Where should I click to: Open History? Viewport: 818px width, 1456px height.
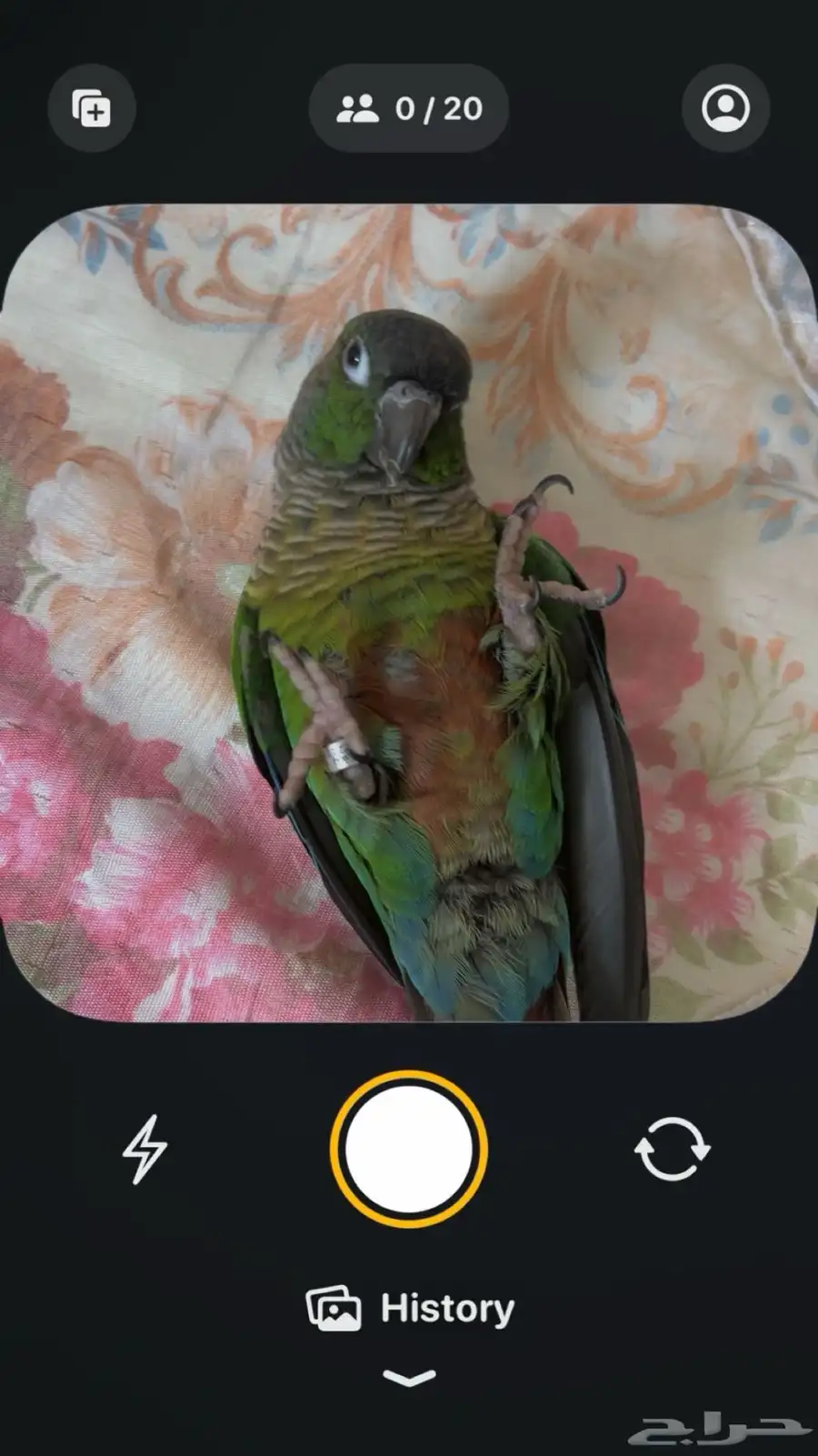tap(411, 1309)
